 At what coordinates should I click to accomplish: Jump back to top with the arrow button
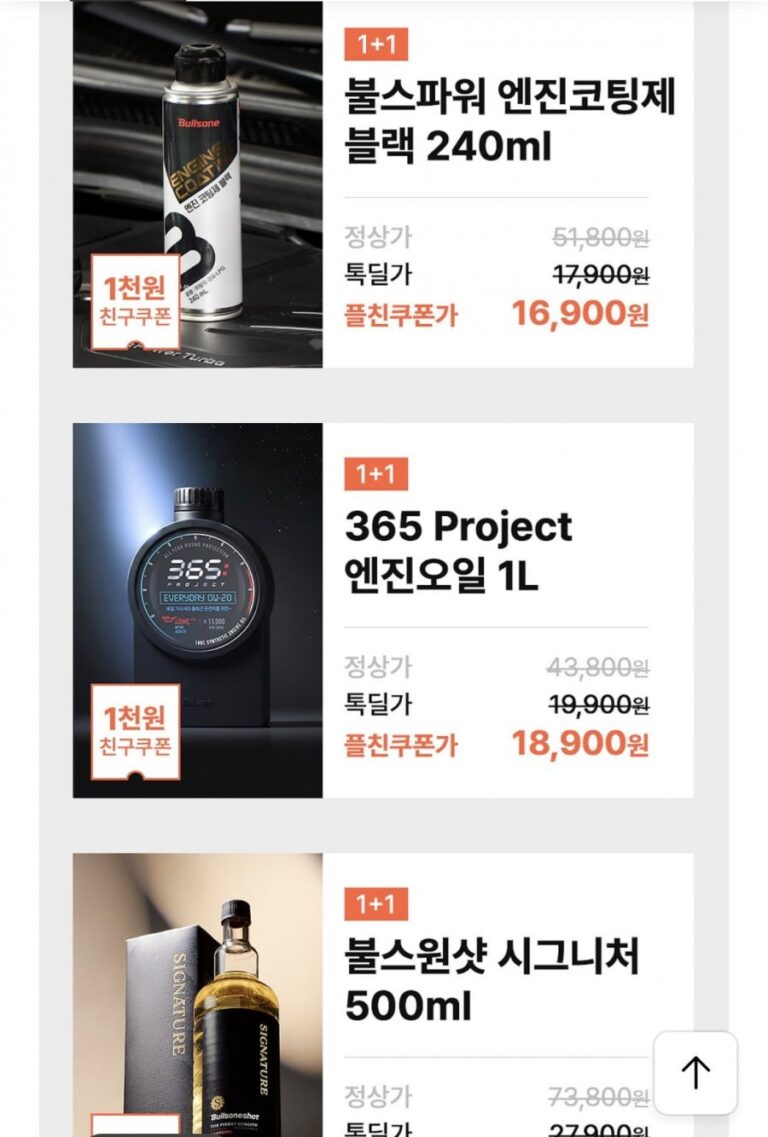pos(695,1073)
